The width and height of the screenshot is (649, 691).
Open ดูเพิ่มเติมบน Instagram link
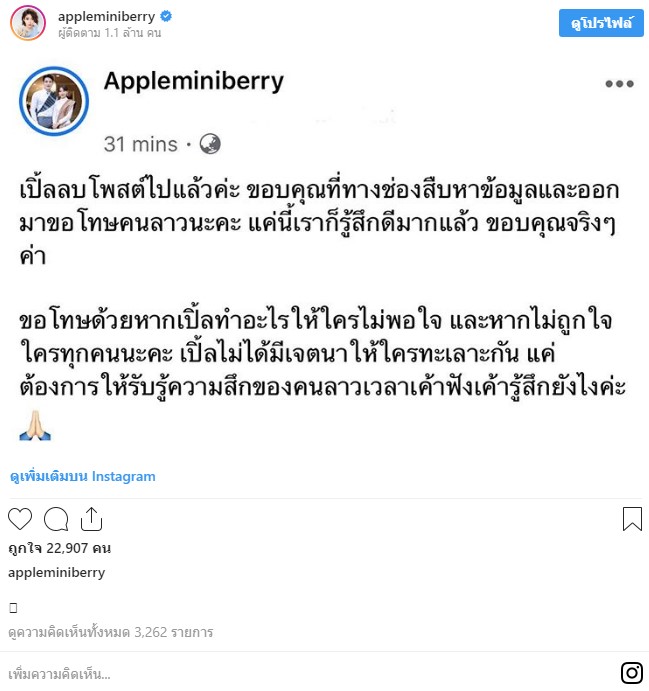(83, 476)
